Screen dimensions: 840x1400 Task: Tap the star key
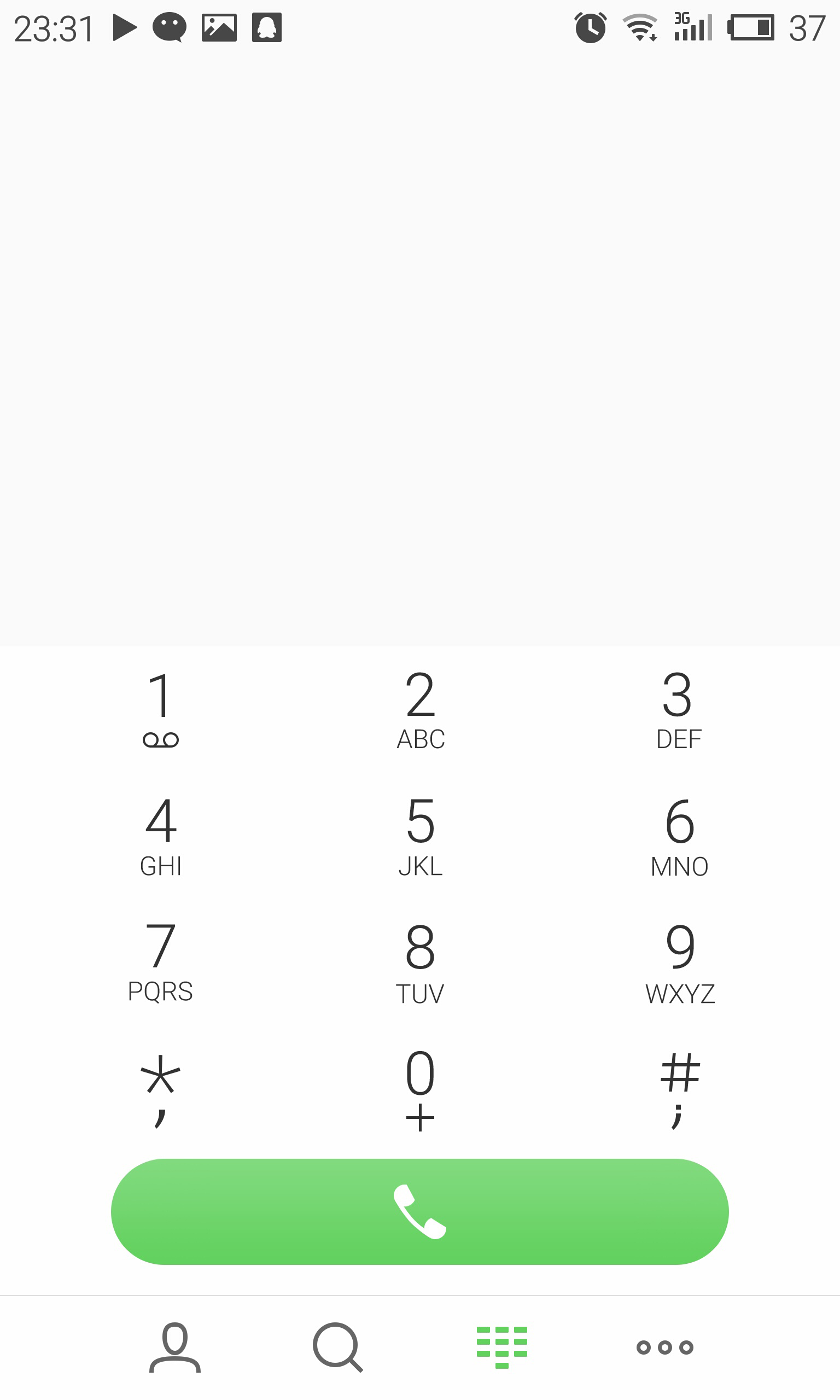(161, 1090)
